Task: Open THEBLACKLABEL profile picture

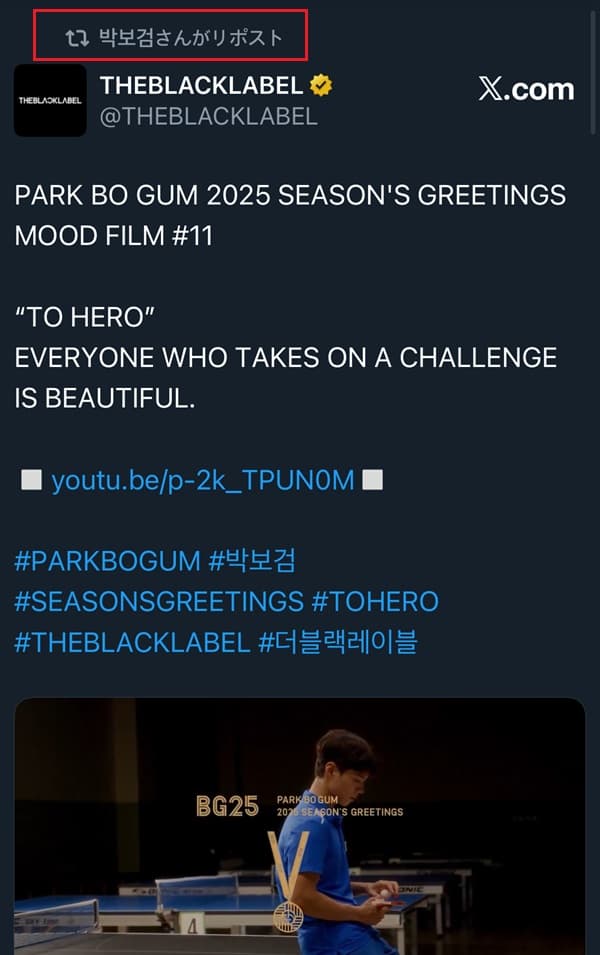Action: point(50,100)
